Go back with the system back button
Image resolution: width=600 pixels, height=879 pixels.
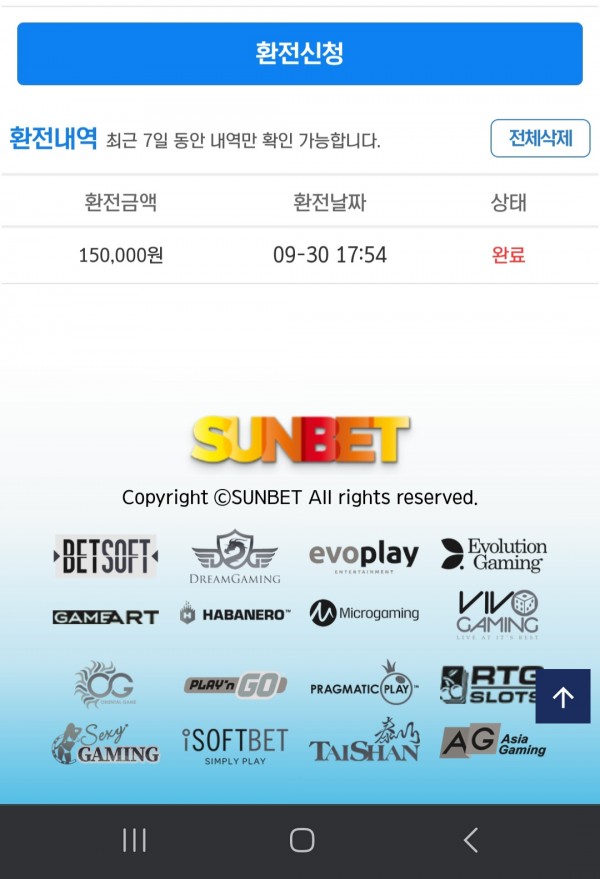pos(471,841)
